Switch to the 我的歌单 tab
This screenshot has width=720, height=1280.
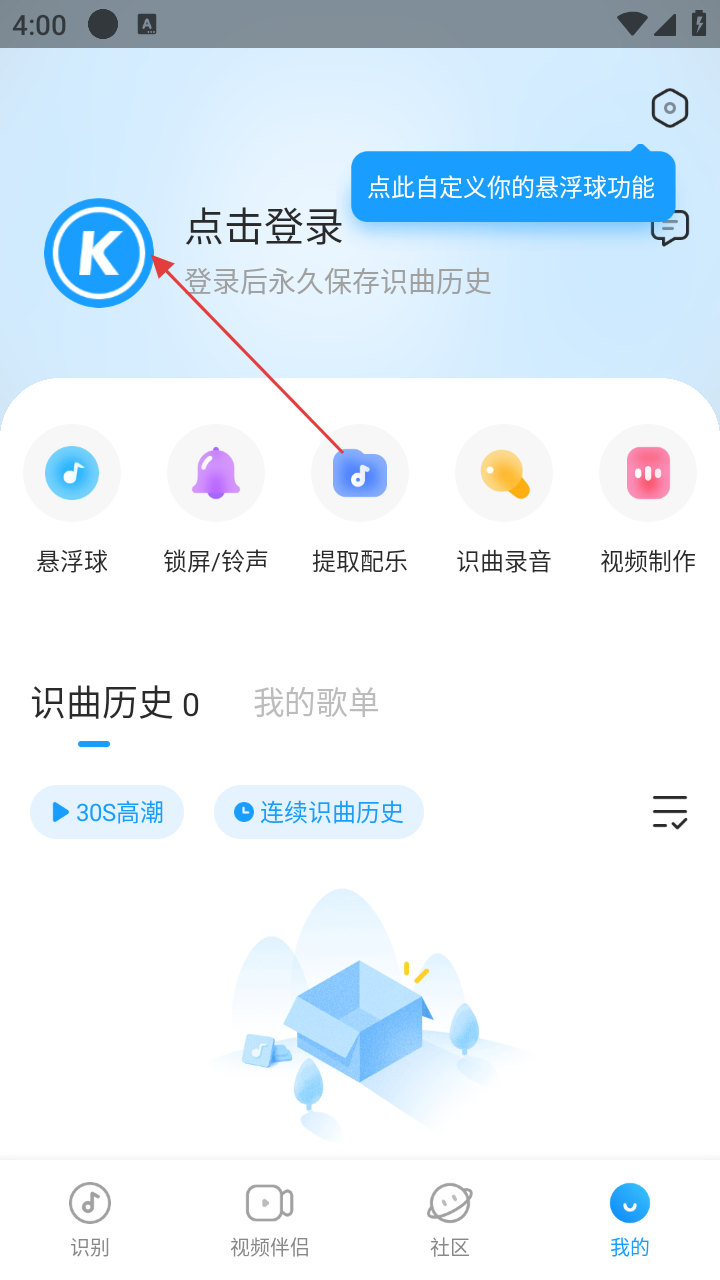(x=316, y=703)
